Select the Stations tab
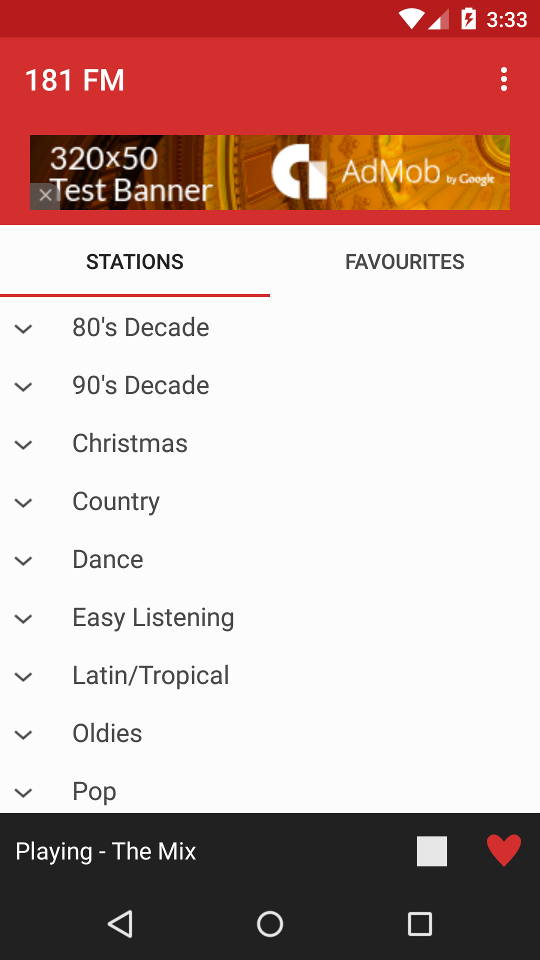This screenshot has height=960, width=540. coord(135,262)
